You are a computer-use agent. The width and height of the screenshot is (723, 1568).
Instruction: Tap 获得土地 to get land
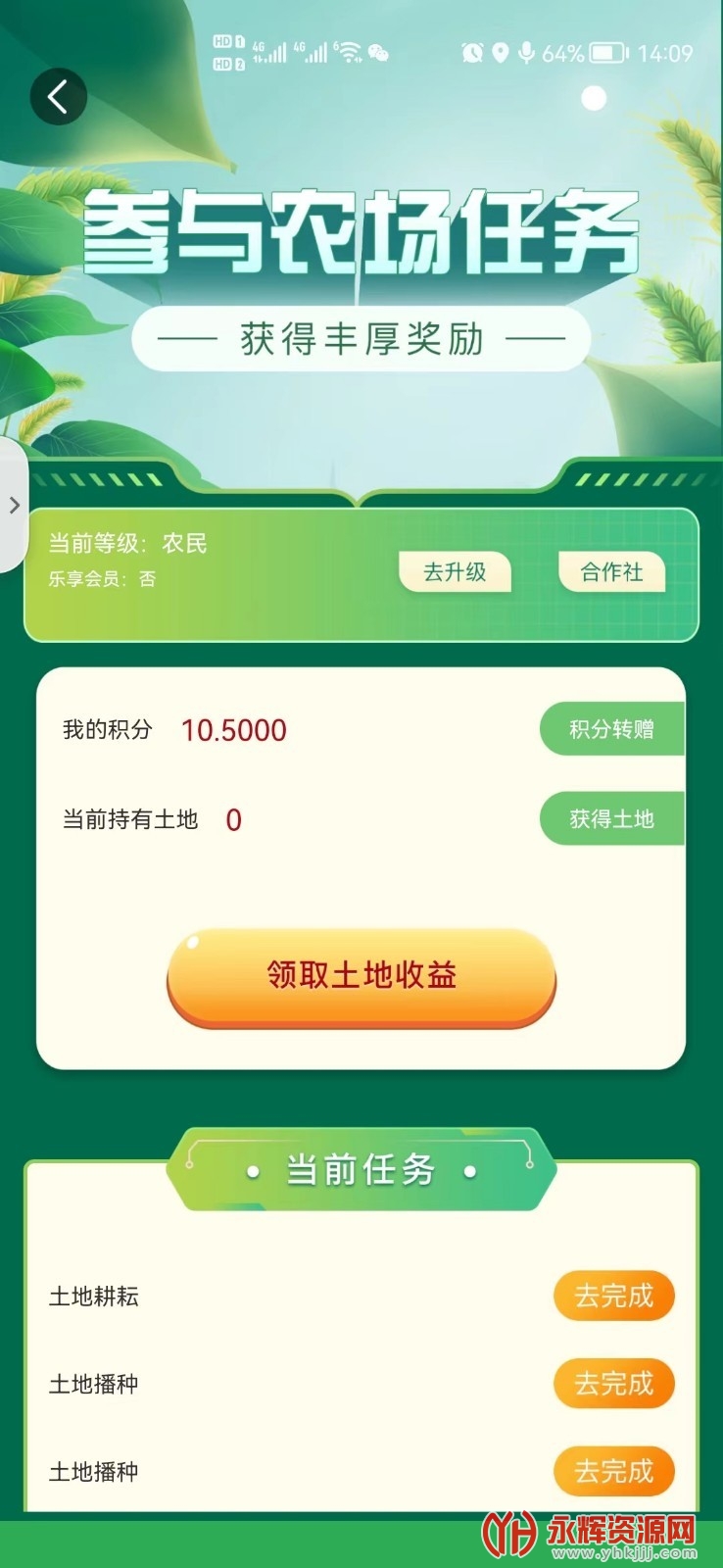611,819
